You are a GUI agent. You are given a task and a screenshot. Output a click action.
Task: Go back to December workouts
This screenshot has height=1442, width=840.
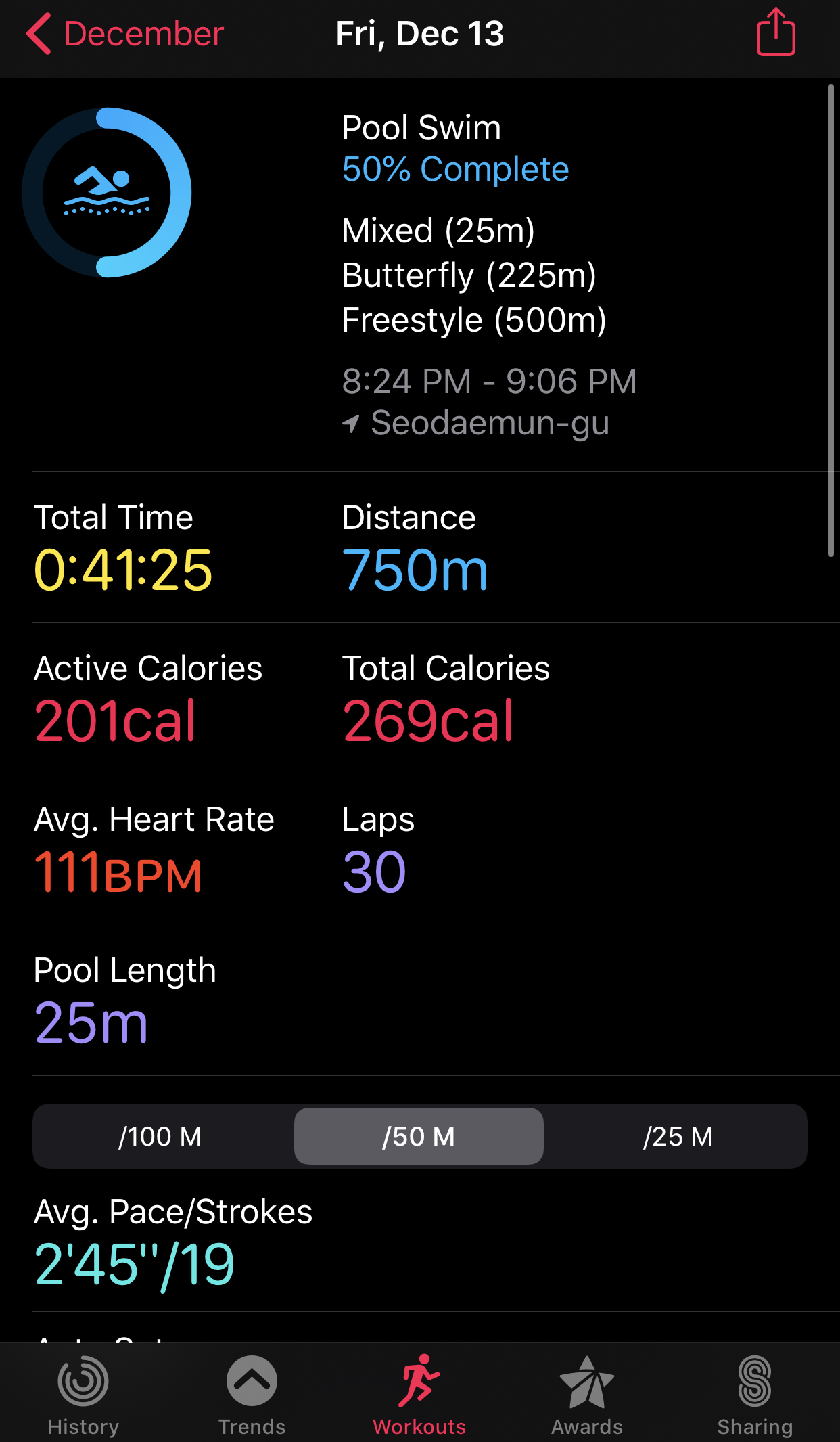click(x=125, y=34)
